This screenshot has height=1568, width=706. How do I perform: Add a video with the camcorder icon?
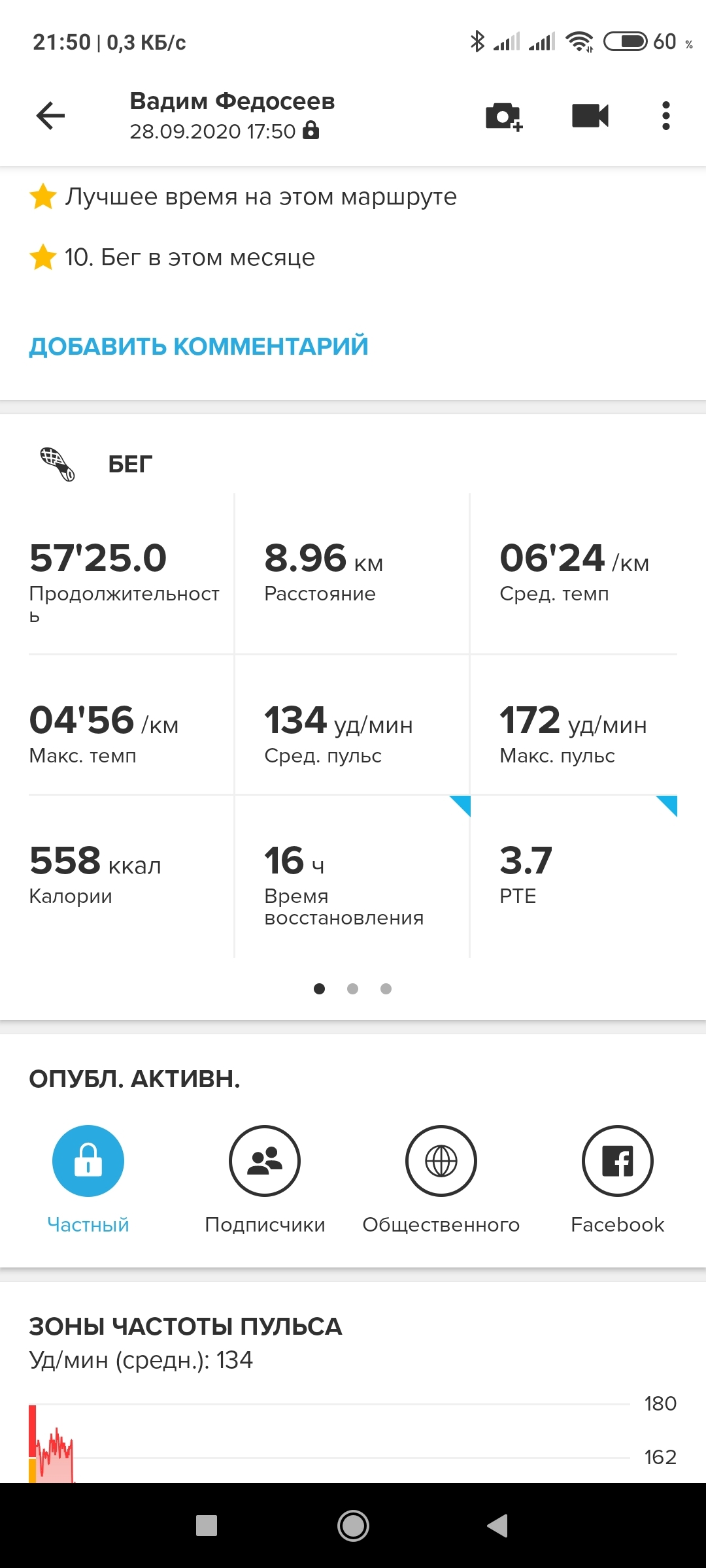click(x=590, y=116)
